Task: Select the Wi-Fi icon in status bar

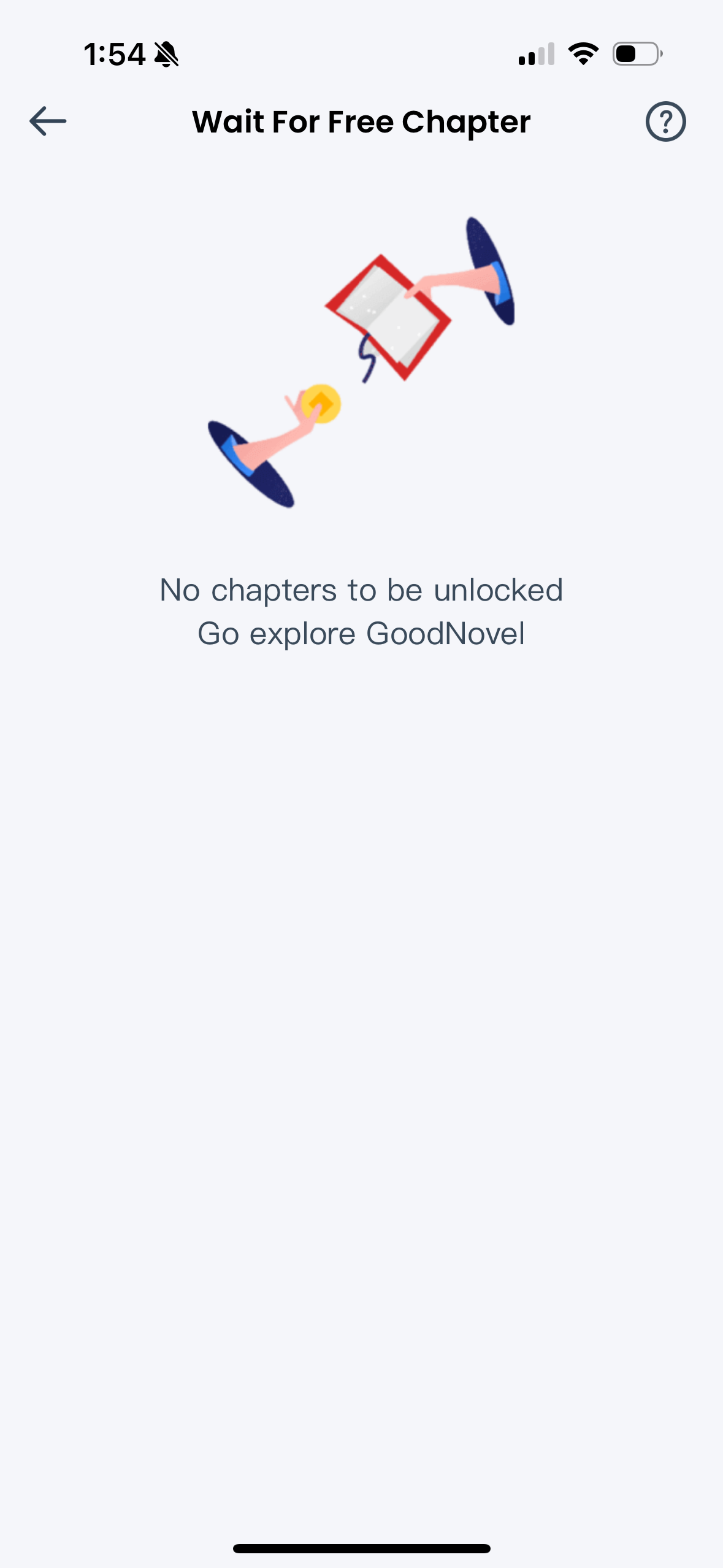Action: coord(583,54)
